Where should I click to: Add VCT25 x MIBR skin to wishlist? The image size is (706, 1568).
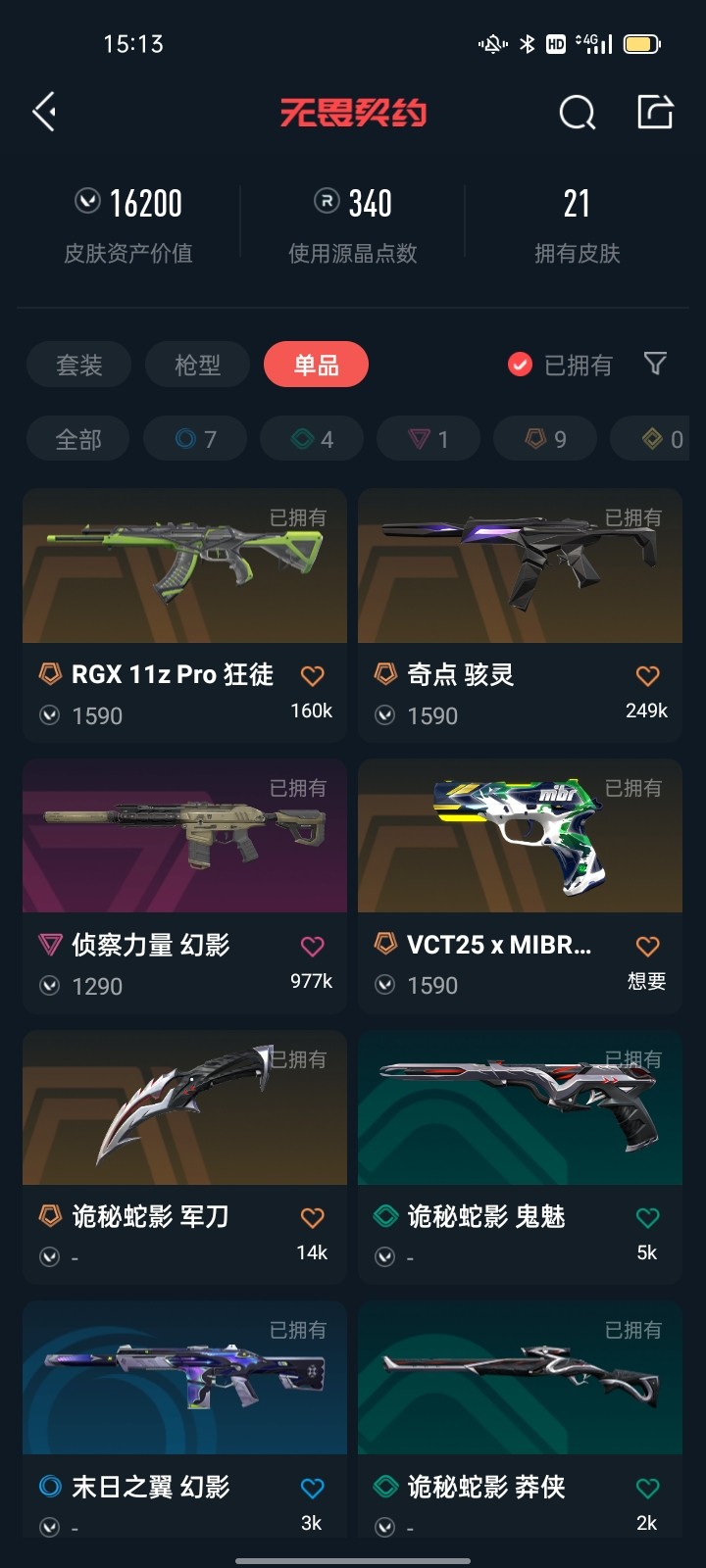point(647,948)
